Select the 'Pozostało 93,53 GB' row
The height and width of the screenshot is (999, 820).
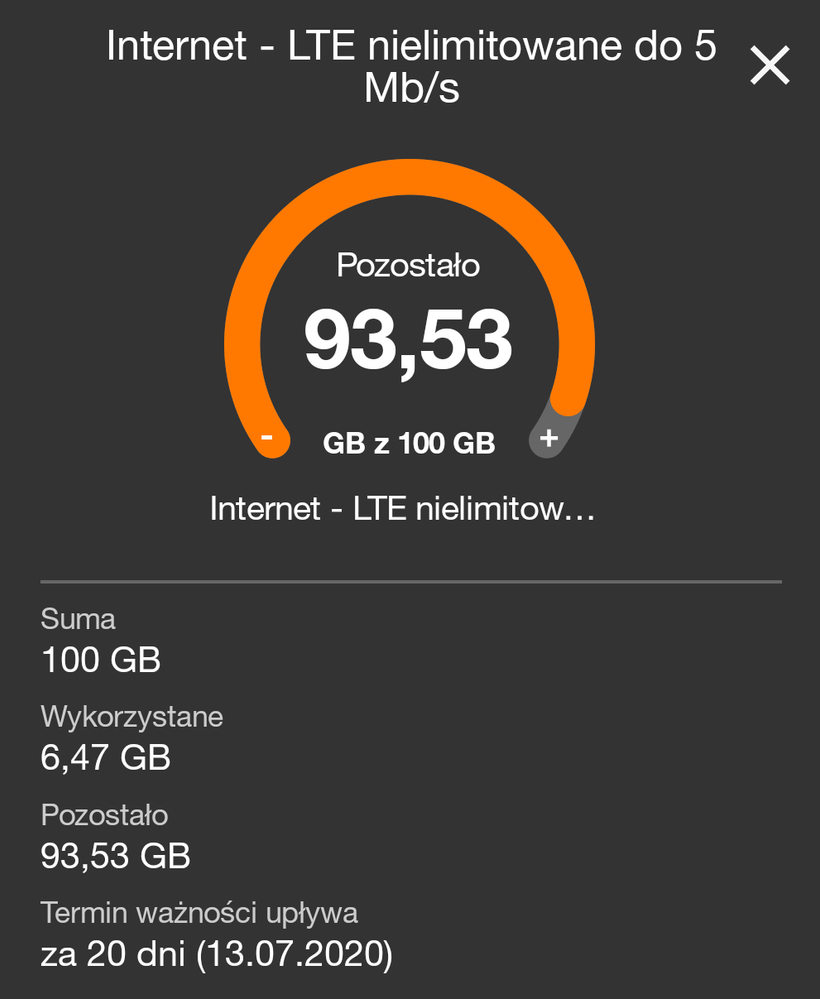(113, 836)
